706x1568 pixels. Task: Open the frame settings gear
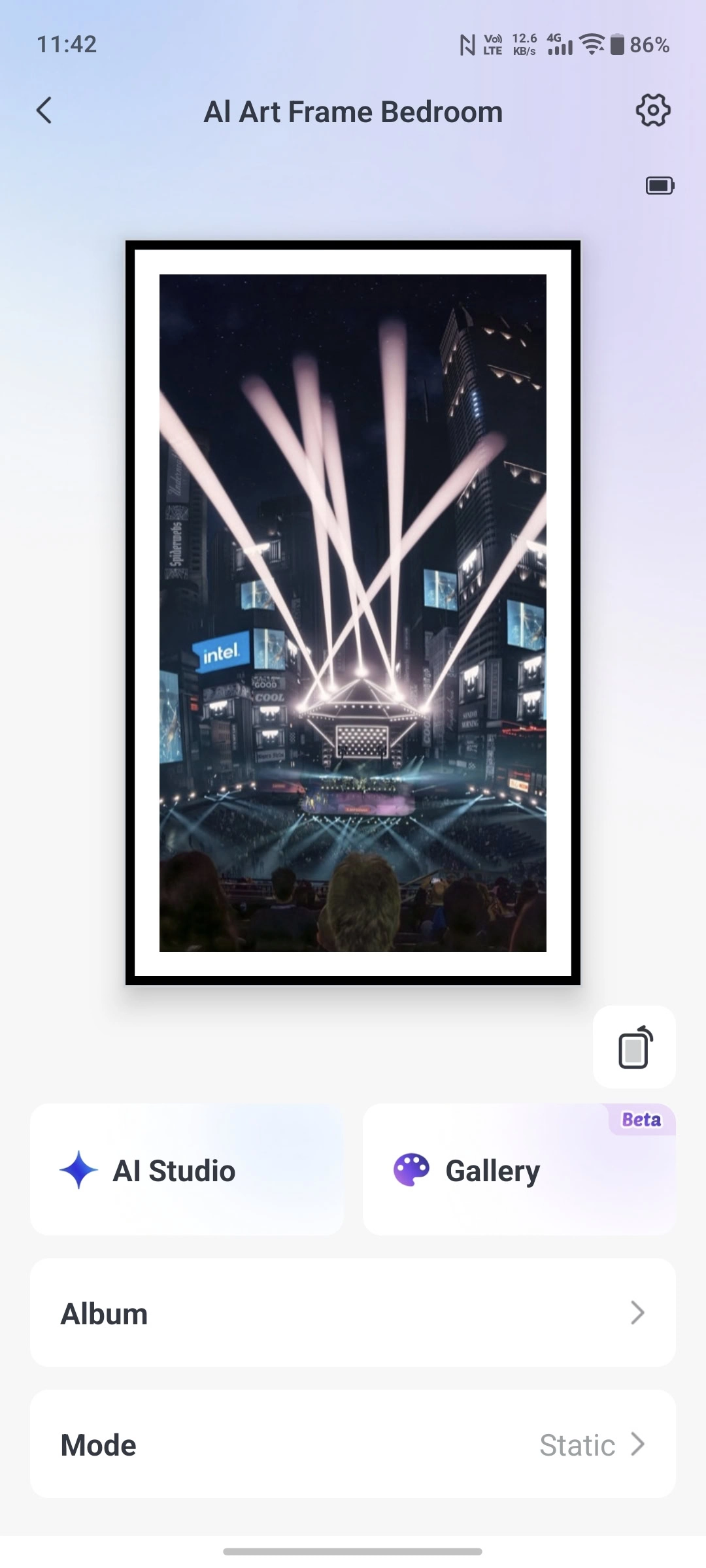click(653, 110)
